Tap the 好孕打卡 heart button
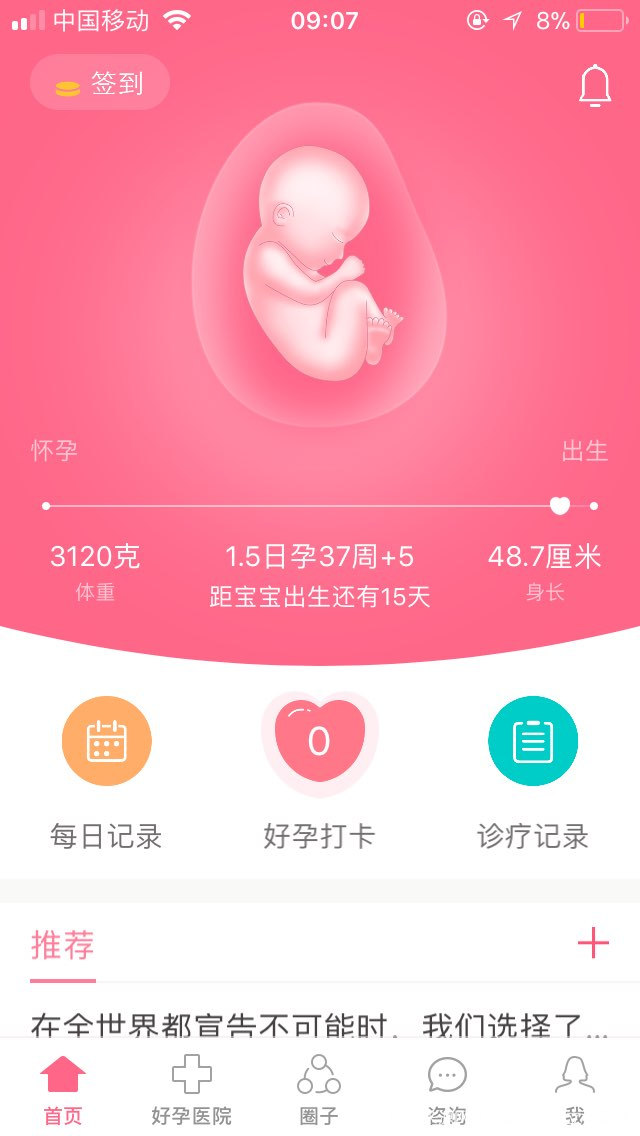640x1136 pixels. pos(319,742)
